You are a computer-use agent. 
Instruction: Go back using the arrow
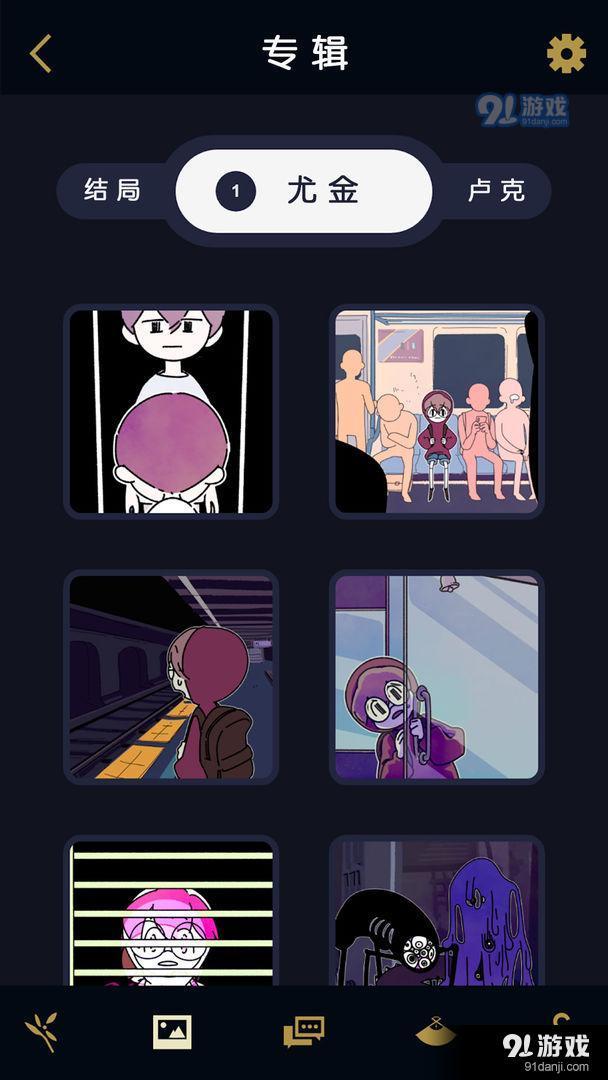point(41,54)
